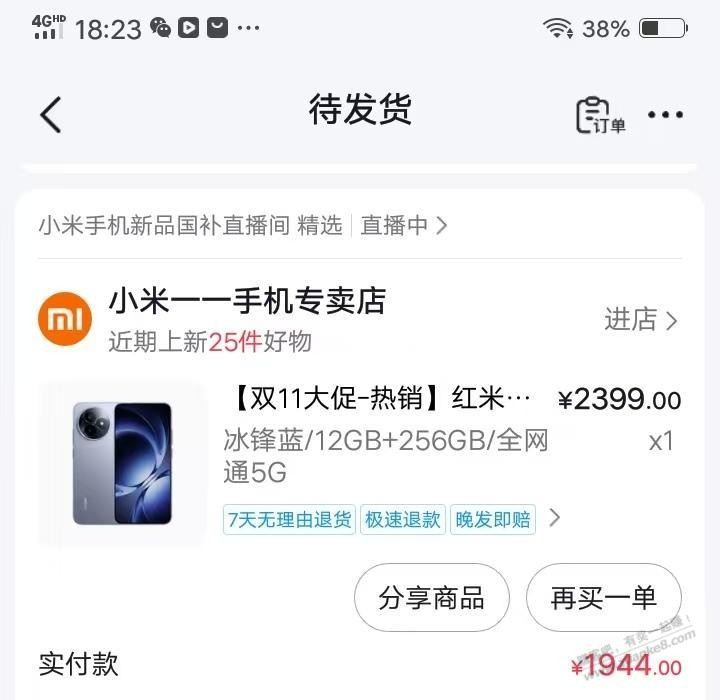Screen dimensions: 720x700
Task: View the 红米 phone product details
Action: click(378, 400)
